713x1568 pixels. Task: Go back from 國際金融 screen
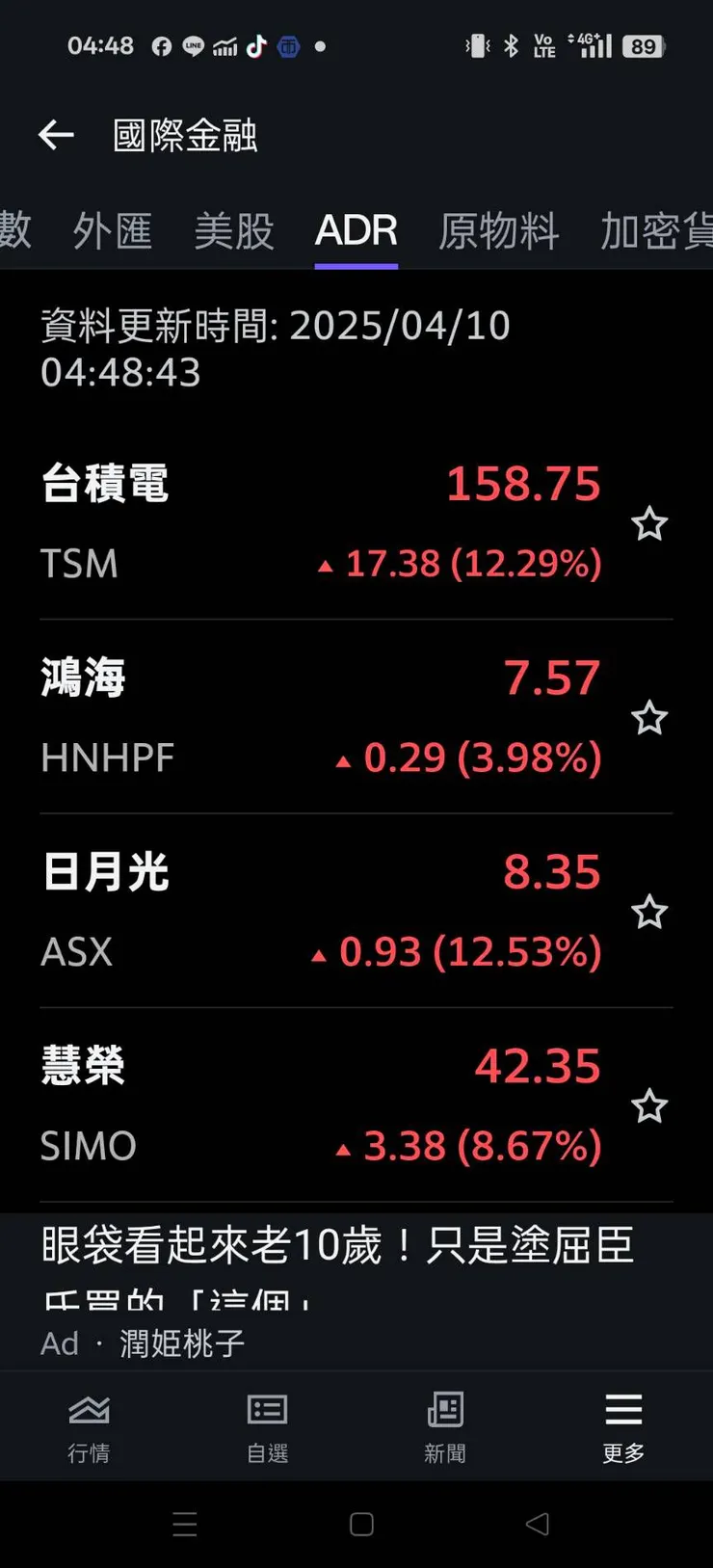56,135
